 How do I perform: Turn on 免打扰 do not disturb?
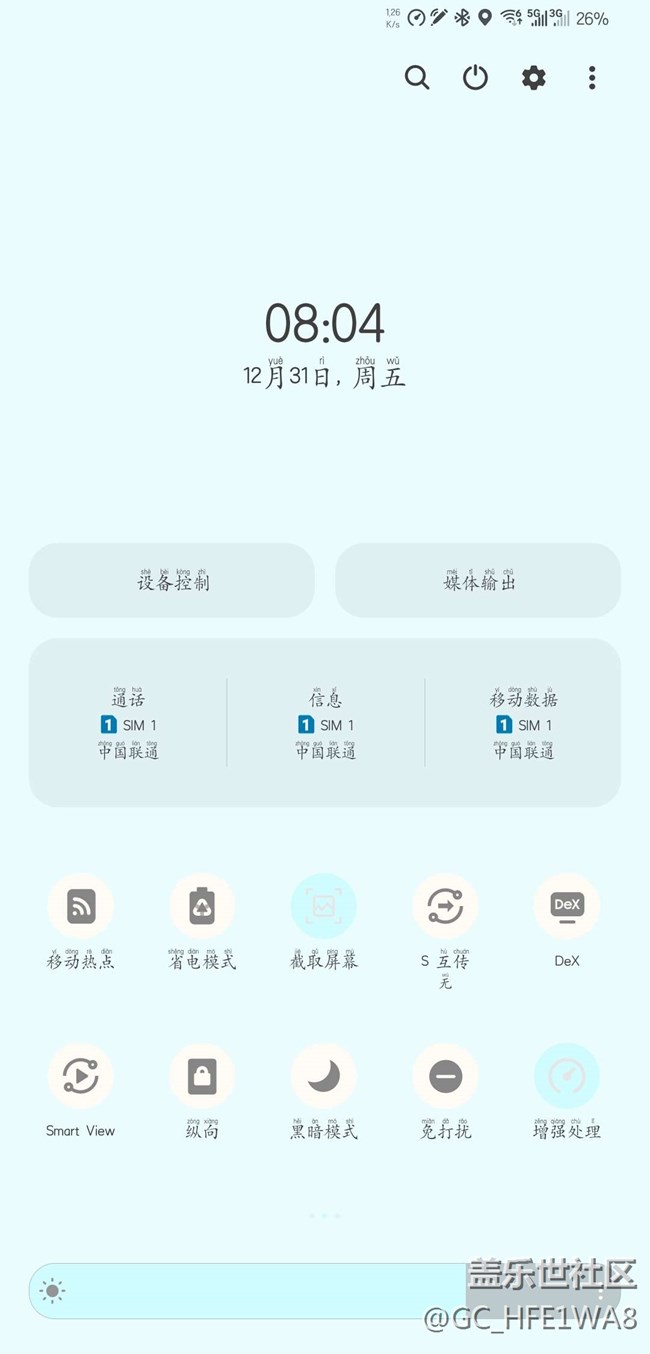coord(445,1076)
